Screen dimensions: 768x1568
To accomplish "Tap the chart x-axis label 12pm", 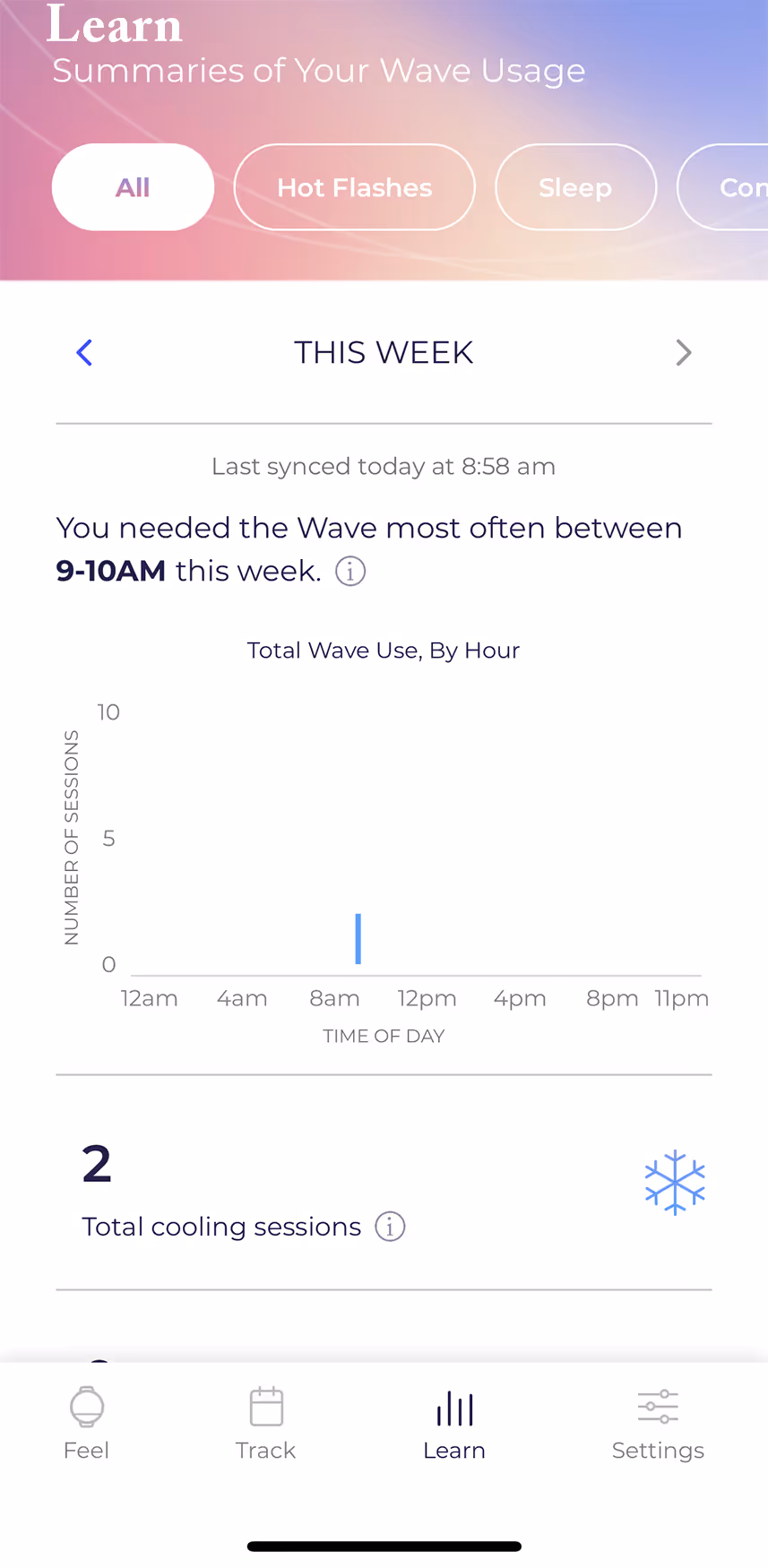I will (x=427, y=997).
